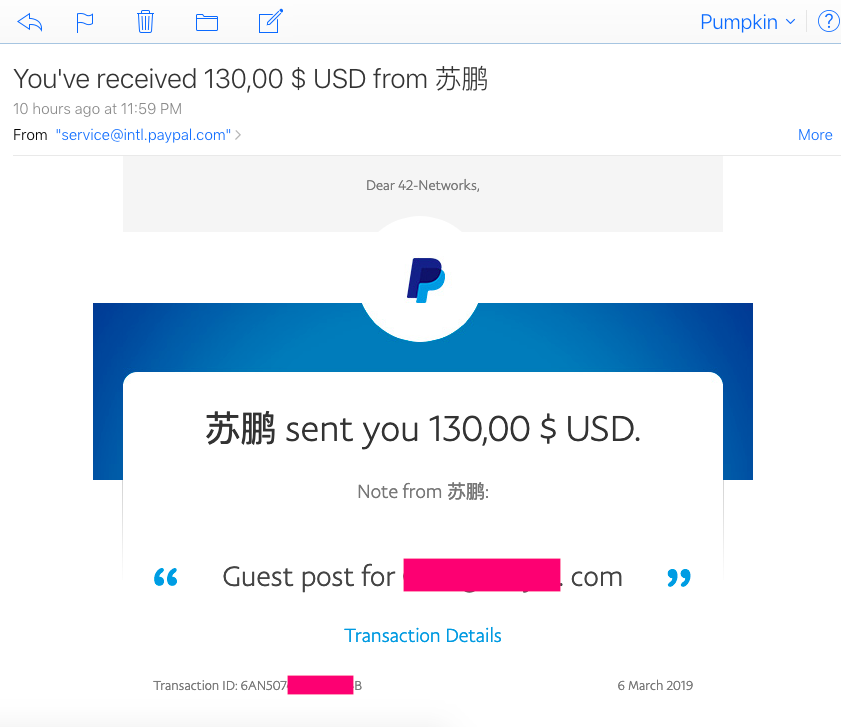
Task: Open the Transaction Details link
Action: pos(422,635)
